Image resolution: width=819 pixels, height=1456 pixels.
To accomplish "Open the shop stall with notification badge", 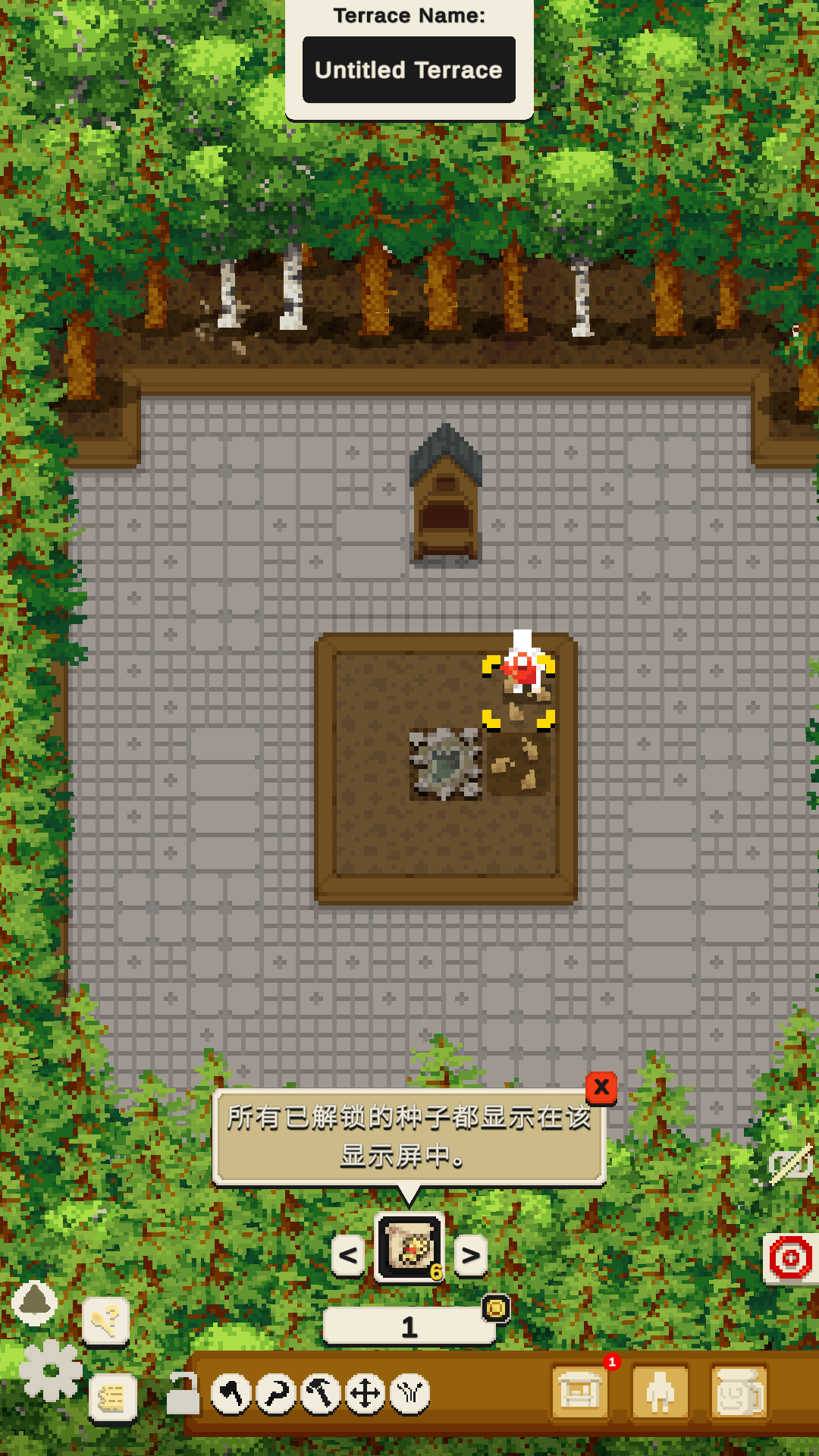I will [580, 1392].
